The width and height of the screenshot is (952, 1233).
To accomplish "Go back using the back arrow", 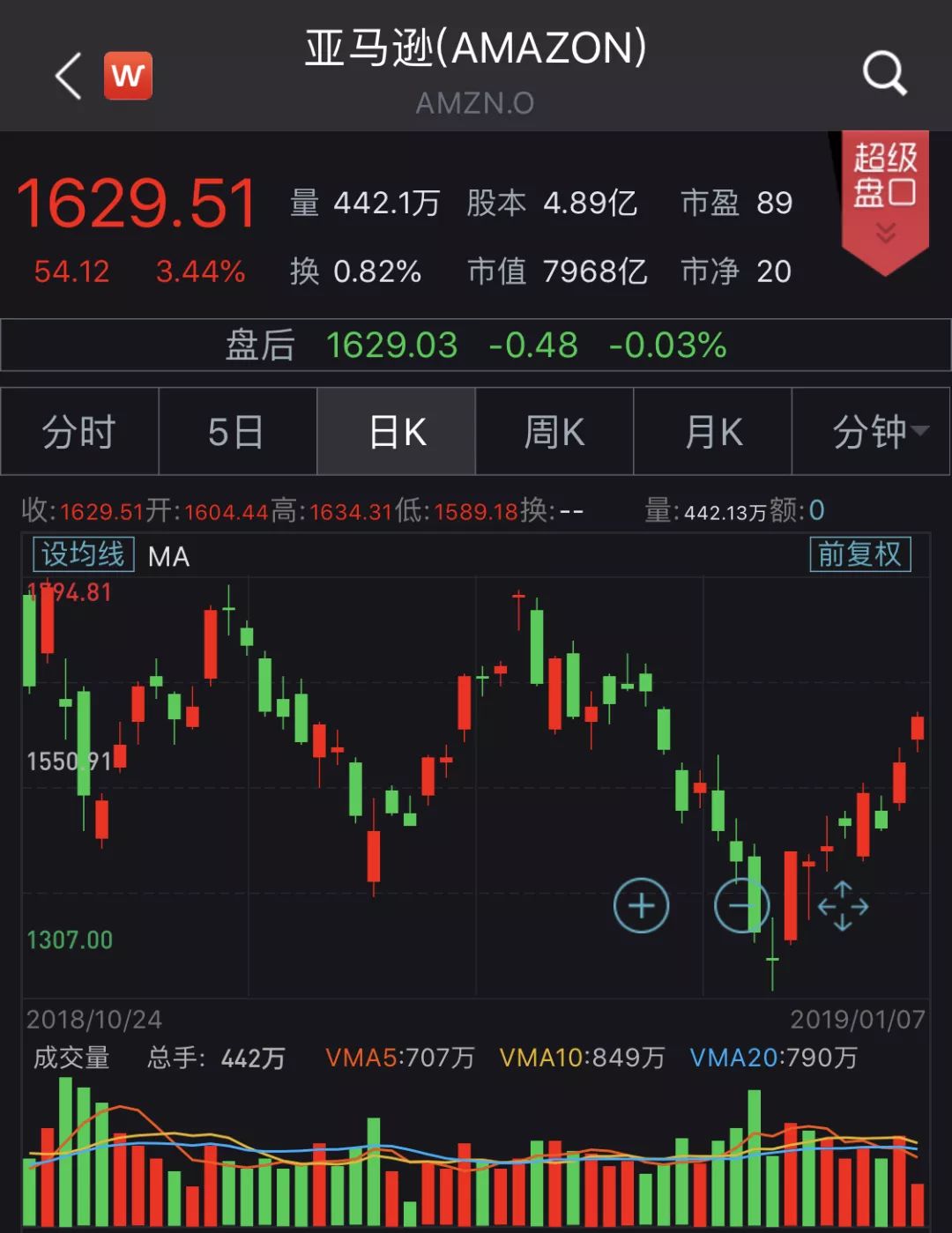I will 69,76.
